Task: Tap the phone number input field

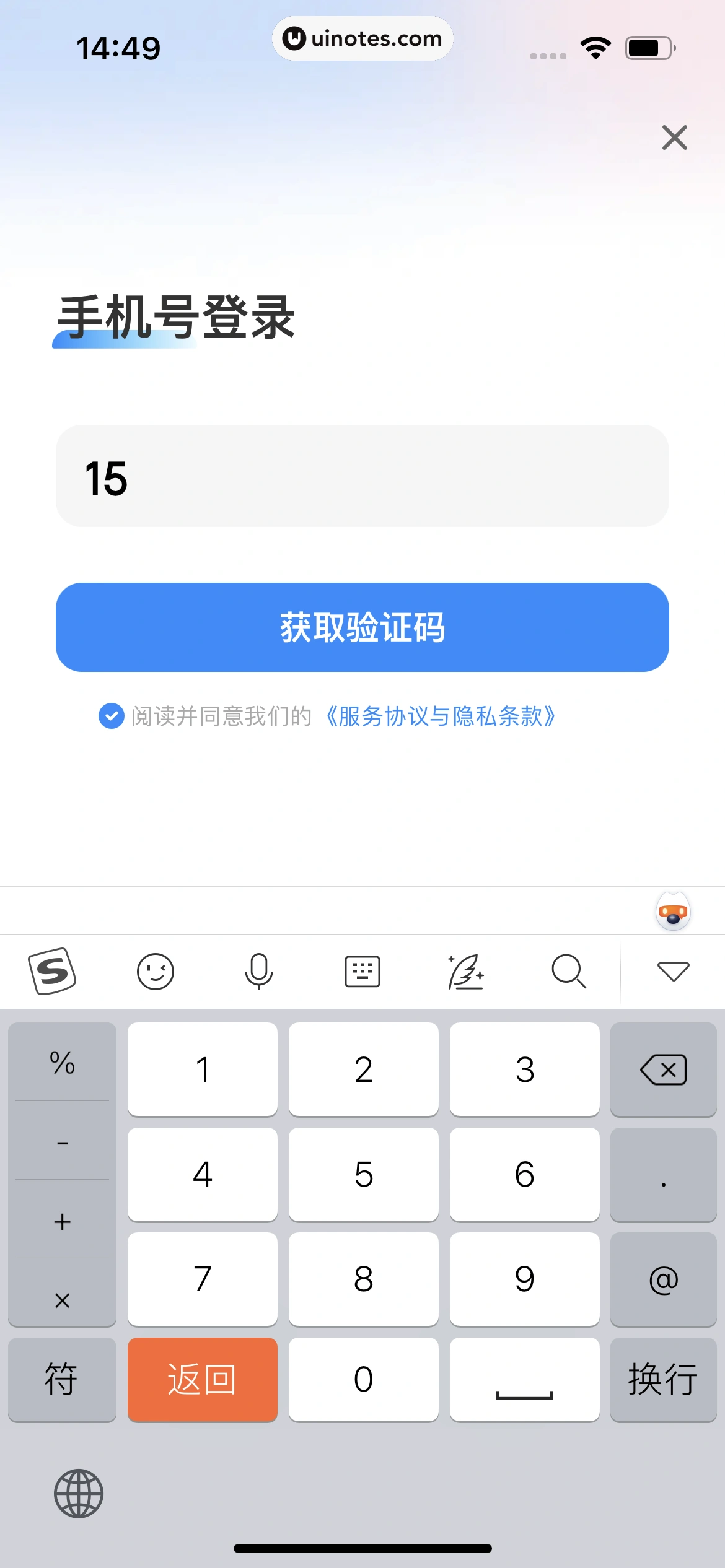Action: pyautogui.click(x=362, y=476)
